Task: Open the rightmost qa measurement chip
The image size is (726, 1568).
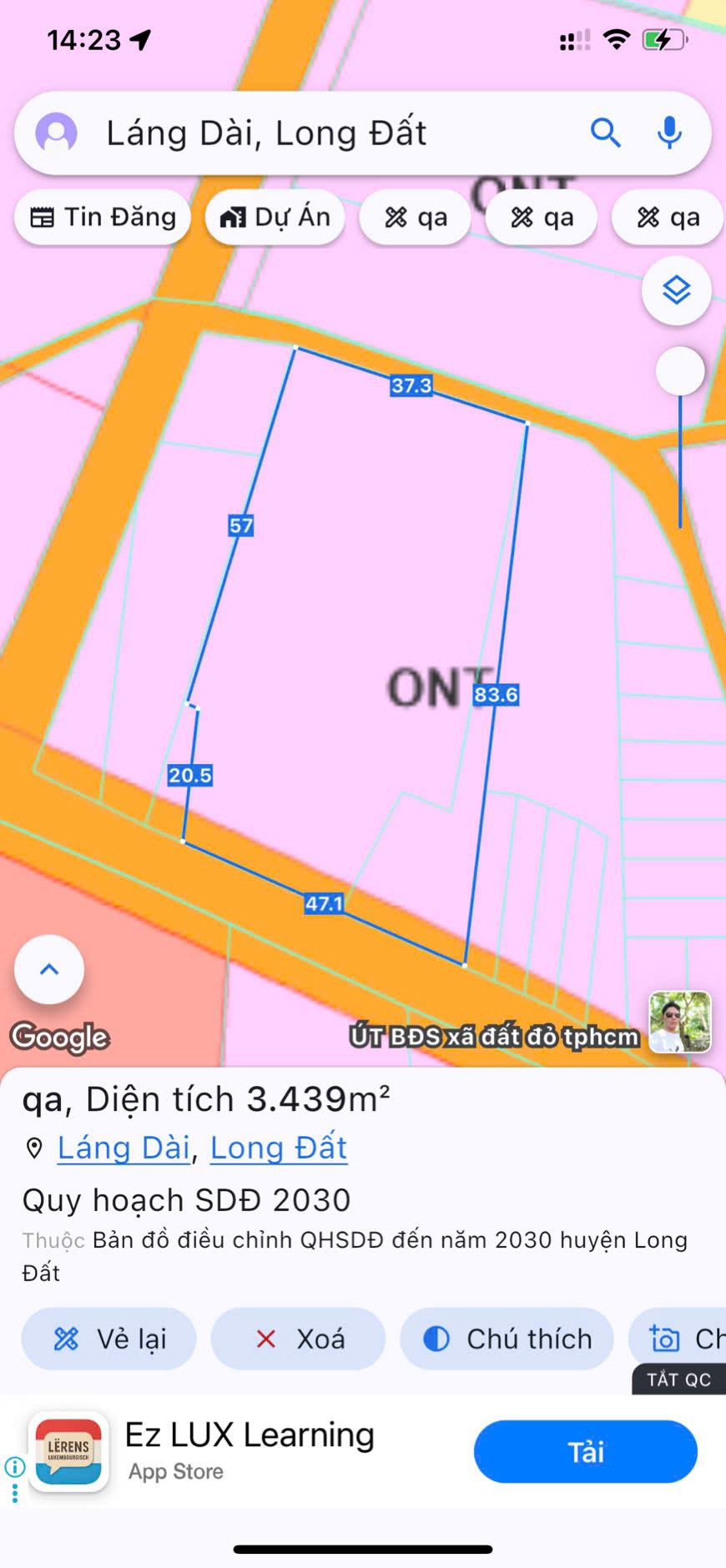Action: click(666, 217)
